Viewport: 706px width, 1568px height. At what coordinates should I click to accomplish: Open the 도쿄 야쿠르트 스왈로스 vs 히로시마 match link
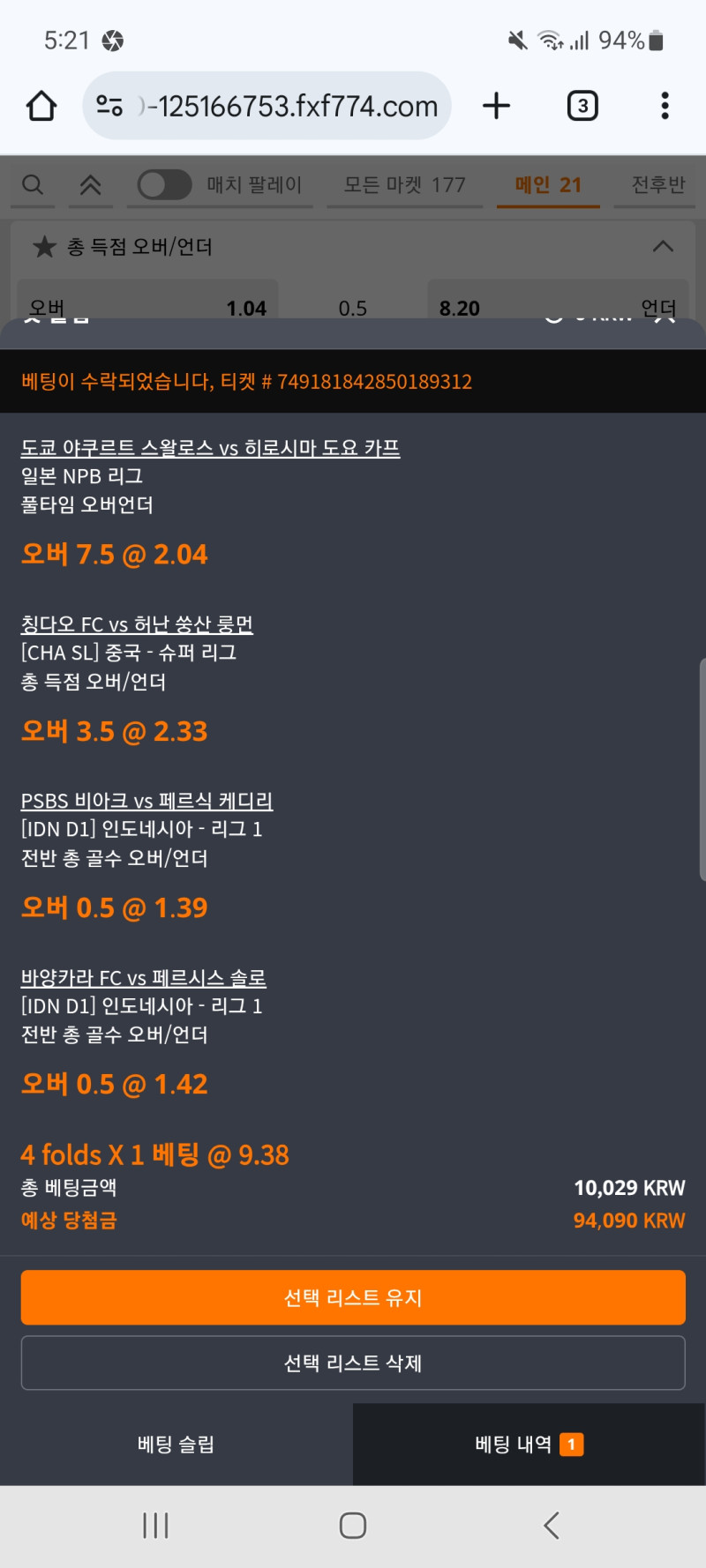click(210, 448)
